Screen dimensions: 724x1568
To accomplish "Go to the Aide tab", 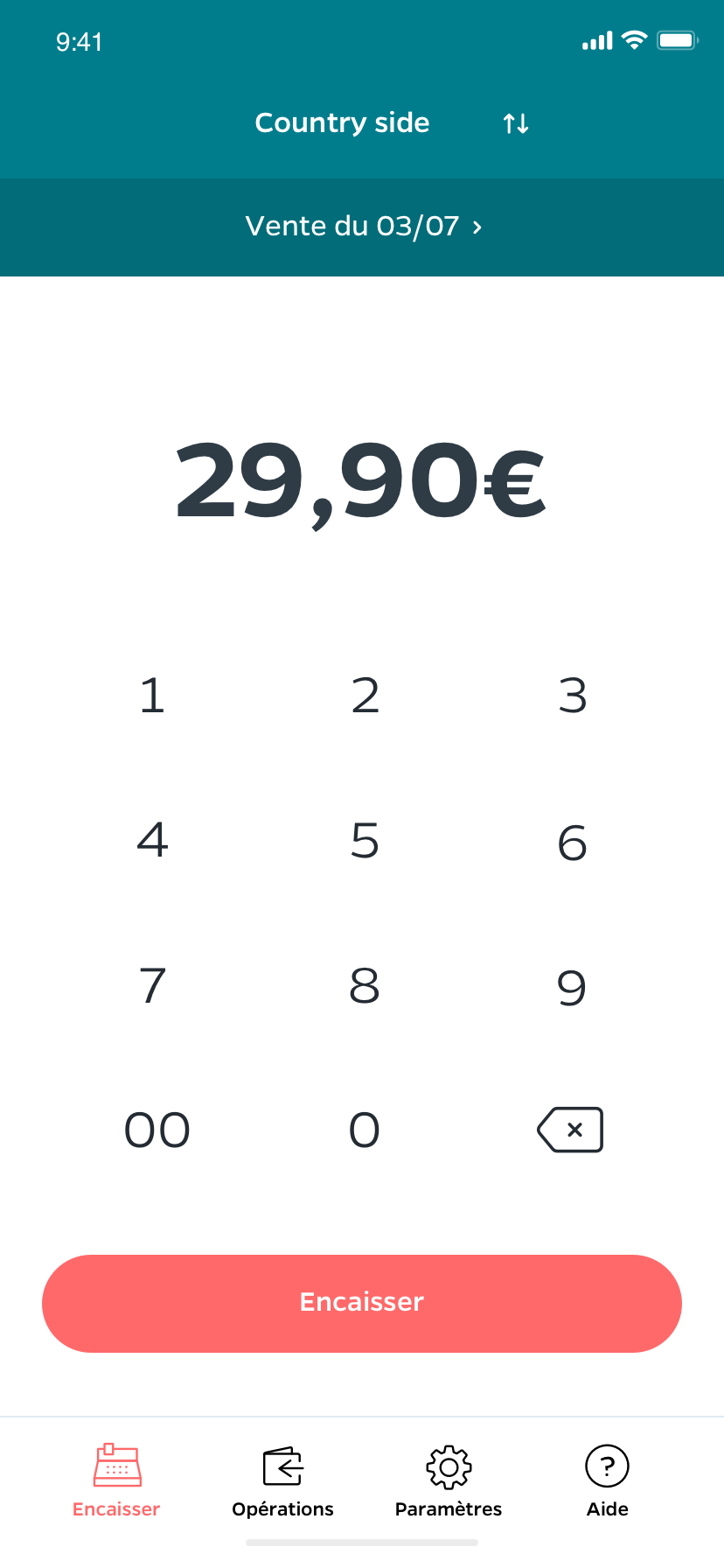I will point(608,1480).
